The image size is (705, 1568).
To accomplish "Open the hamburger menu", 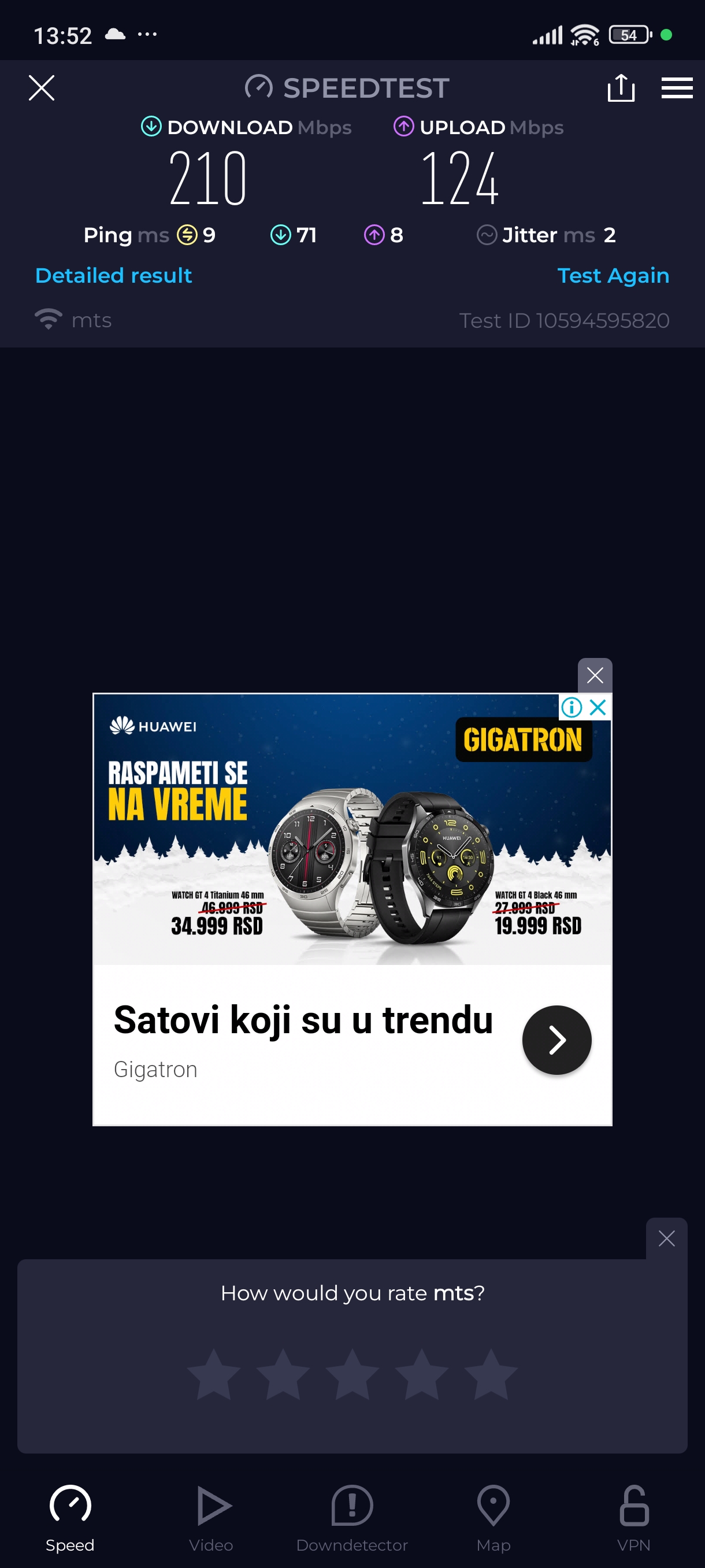I will [x=677, y=88].
